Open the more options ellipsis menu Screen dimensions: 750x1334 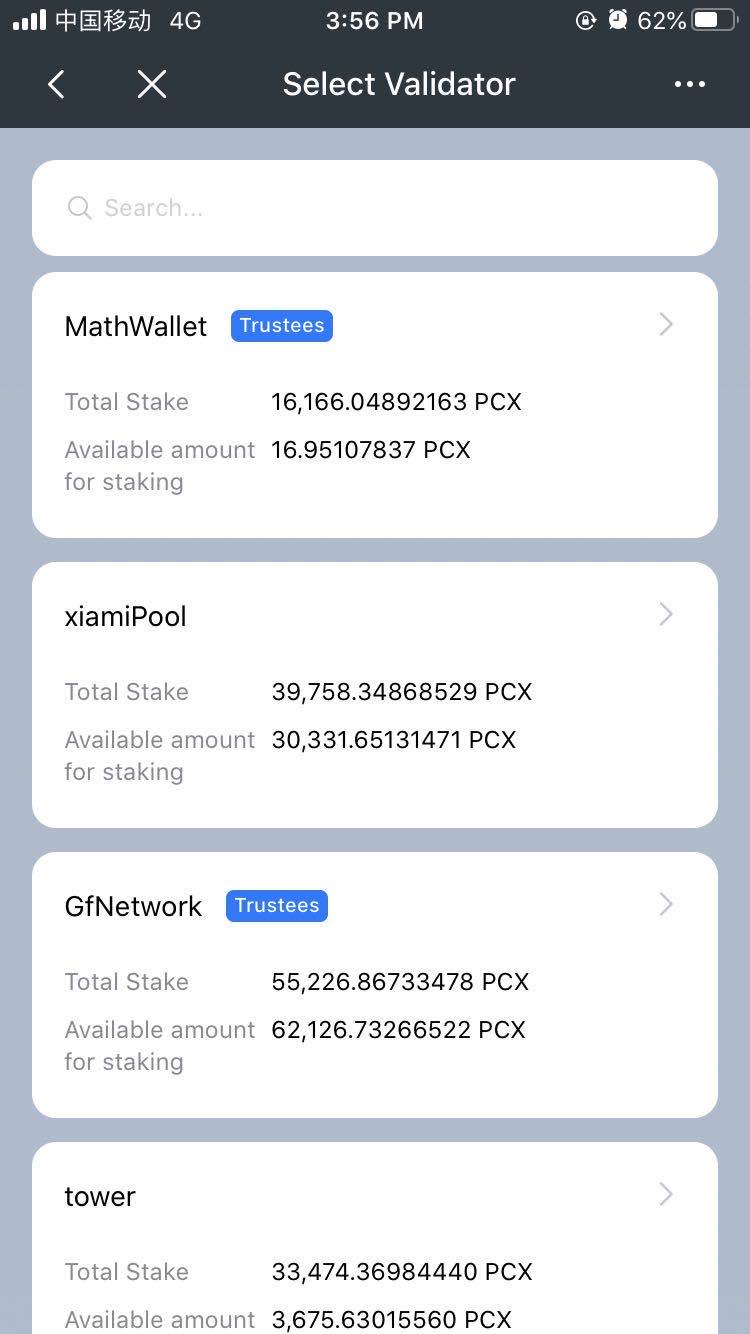tap(690, 84)
